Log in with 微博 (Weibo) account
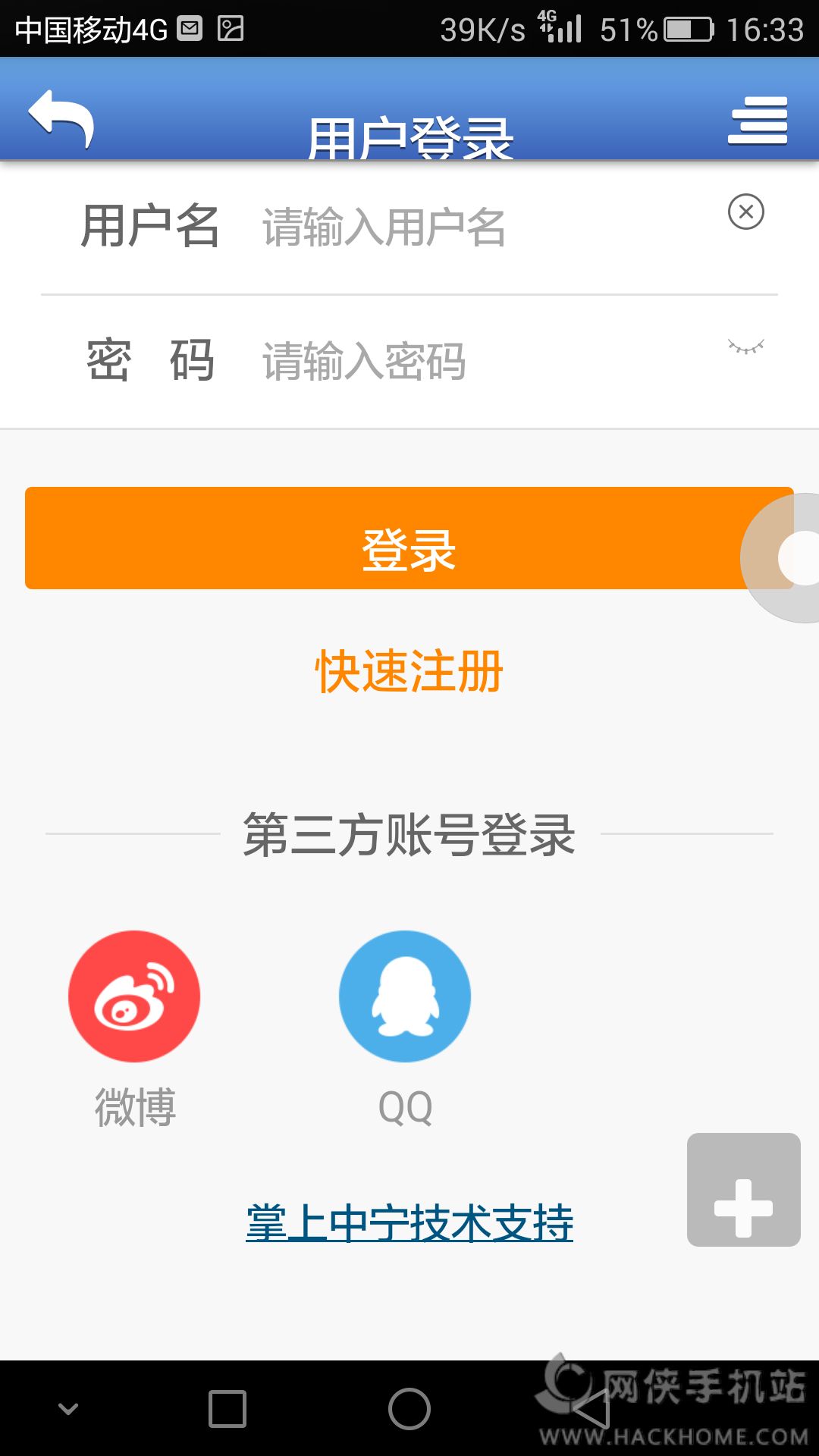This screenshot has height=1456, width=819. 134,996
